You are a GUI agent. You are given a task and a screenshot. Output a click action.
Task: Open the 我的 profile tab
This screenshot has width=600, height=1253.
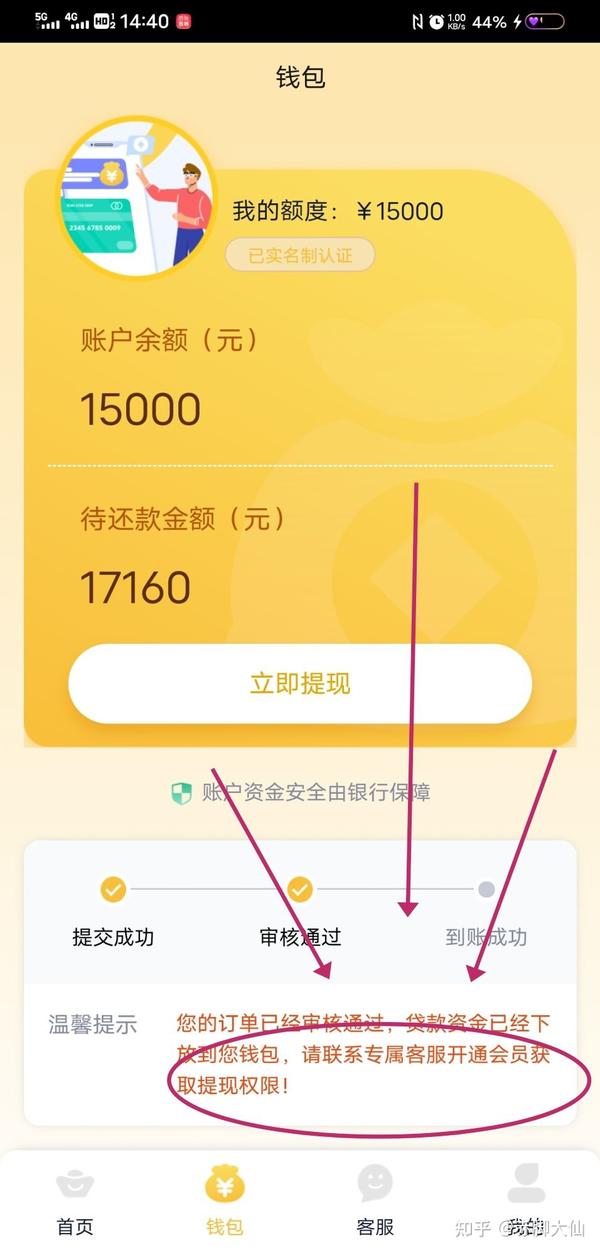(x=525, y=1200)
